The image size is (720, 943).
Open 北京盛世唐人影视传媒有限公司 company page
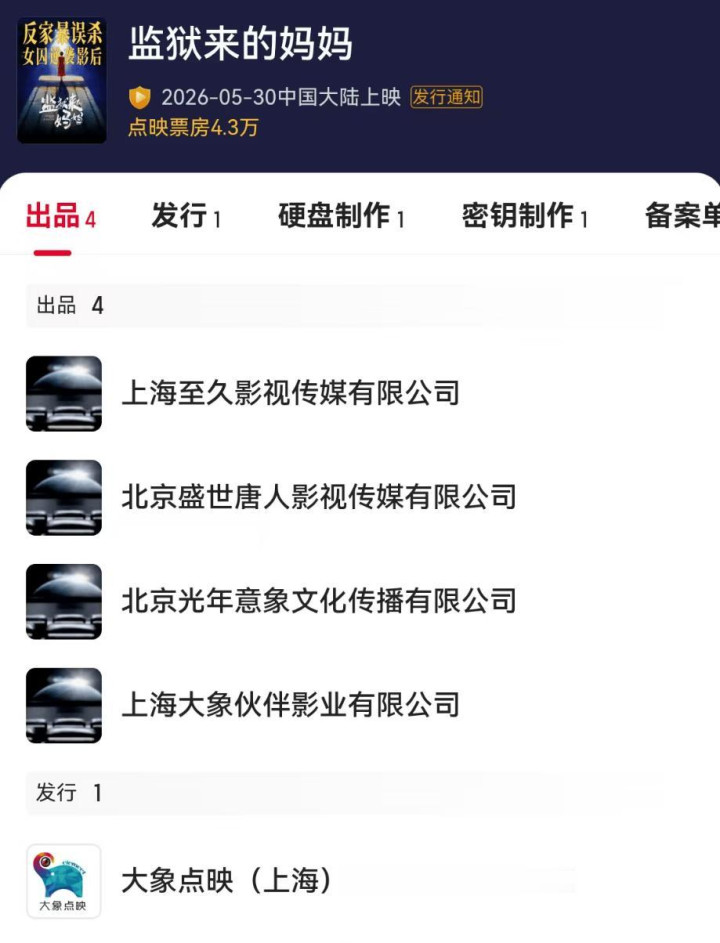pos(360,497)
